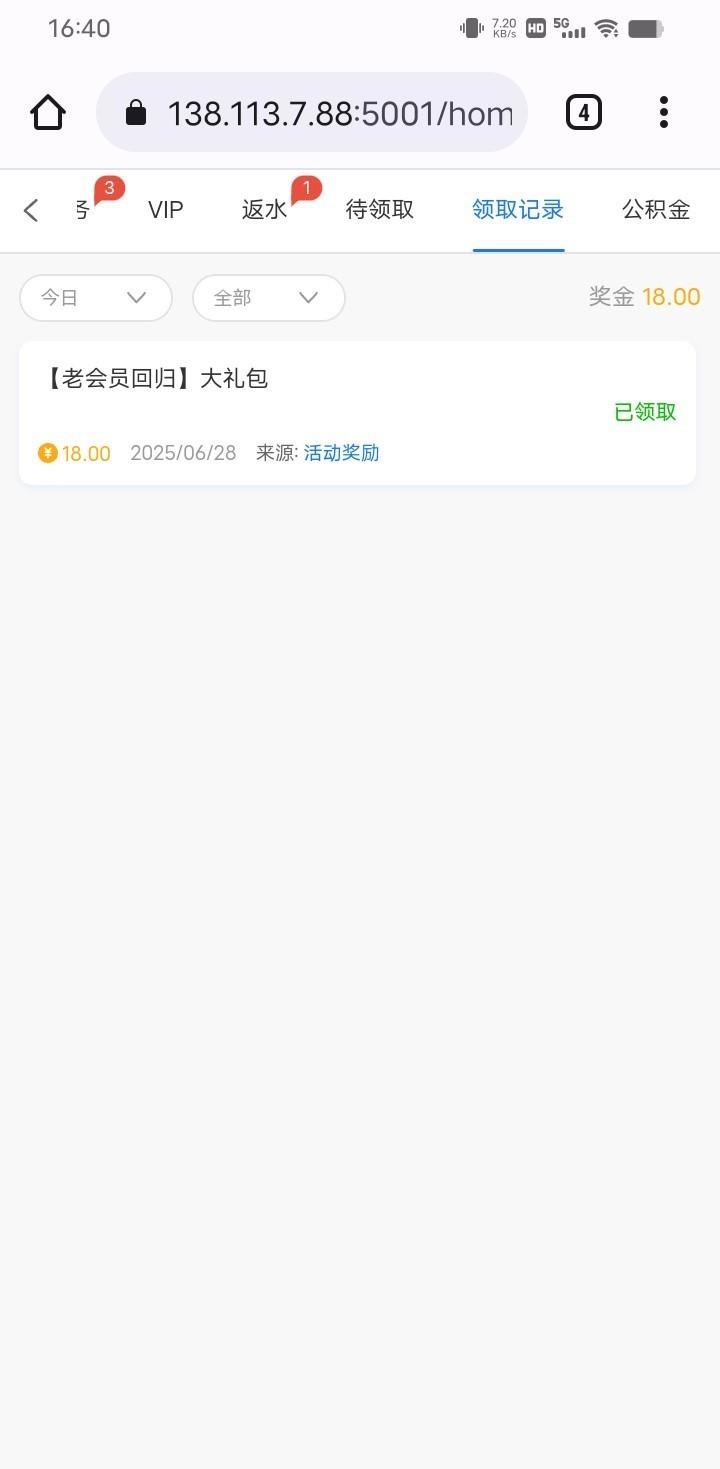The width and height of the screenshot is (720, 1469).
Task: Tap the red badge showing 3
Action: point(110,187)
